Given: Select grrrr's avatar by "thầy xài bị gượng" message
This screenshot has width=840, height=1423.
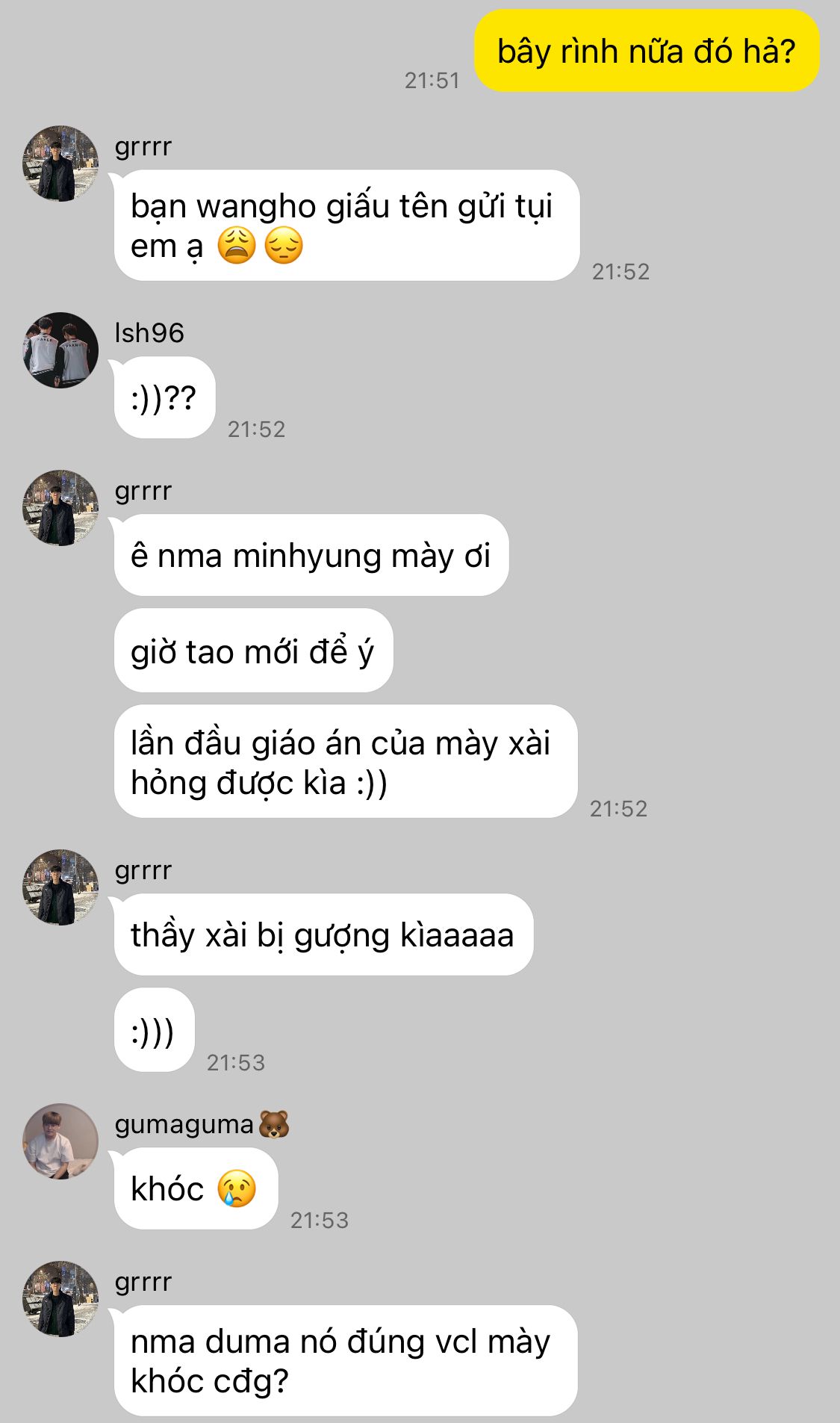Looking at the screenshot, I should coord(60,887).
